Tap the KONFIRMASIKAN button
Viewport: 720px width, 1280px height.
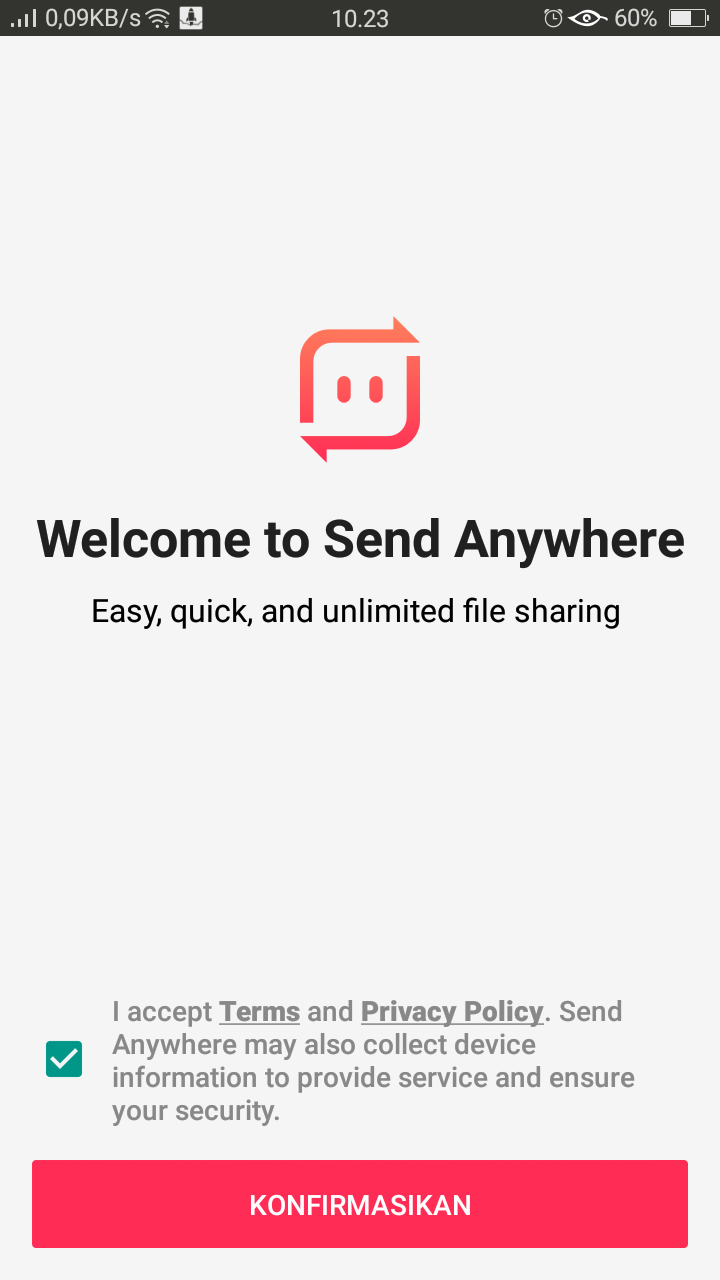pyautogui.click(x=360, y=1204)
